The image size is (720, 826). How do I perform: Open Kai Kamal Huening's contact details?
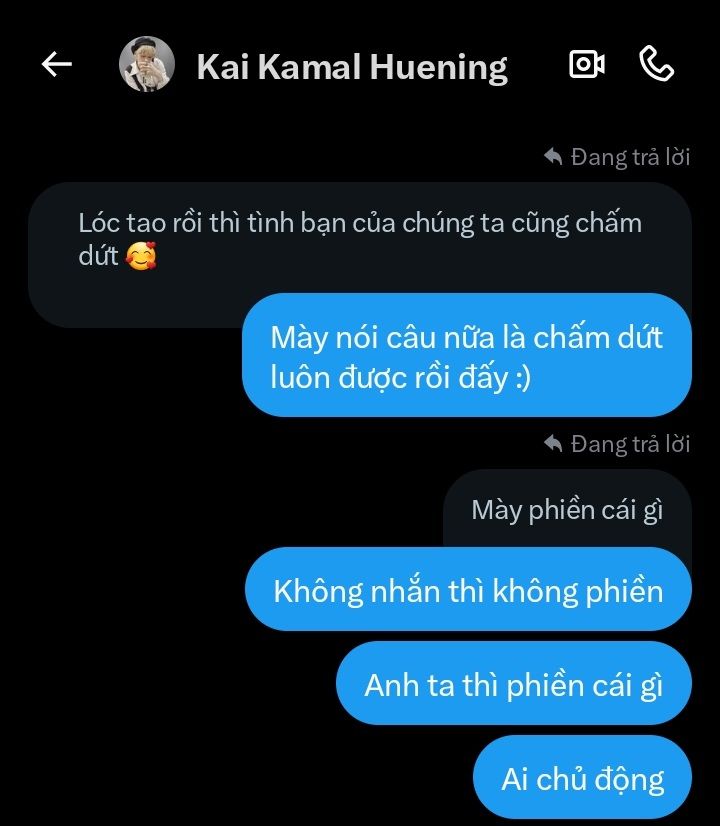(x=352, y=67)
